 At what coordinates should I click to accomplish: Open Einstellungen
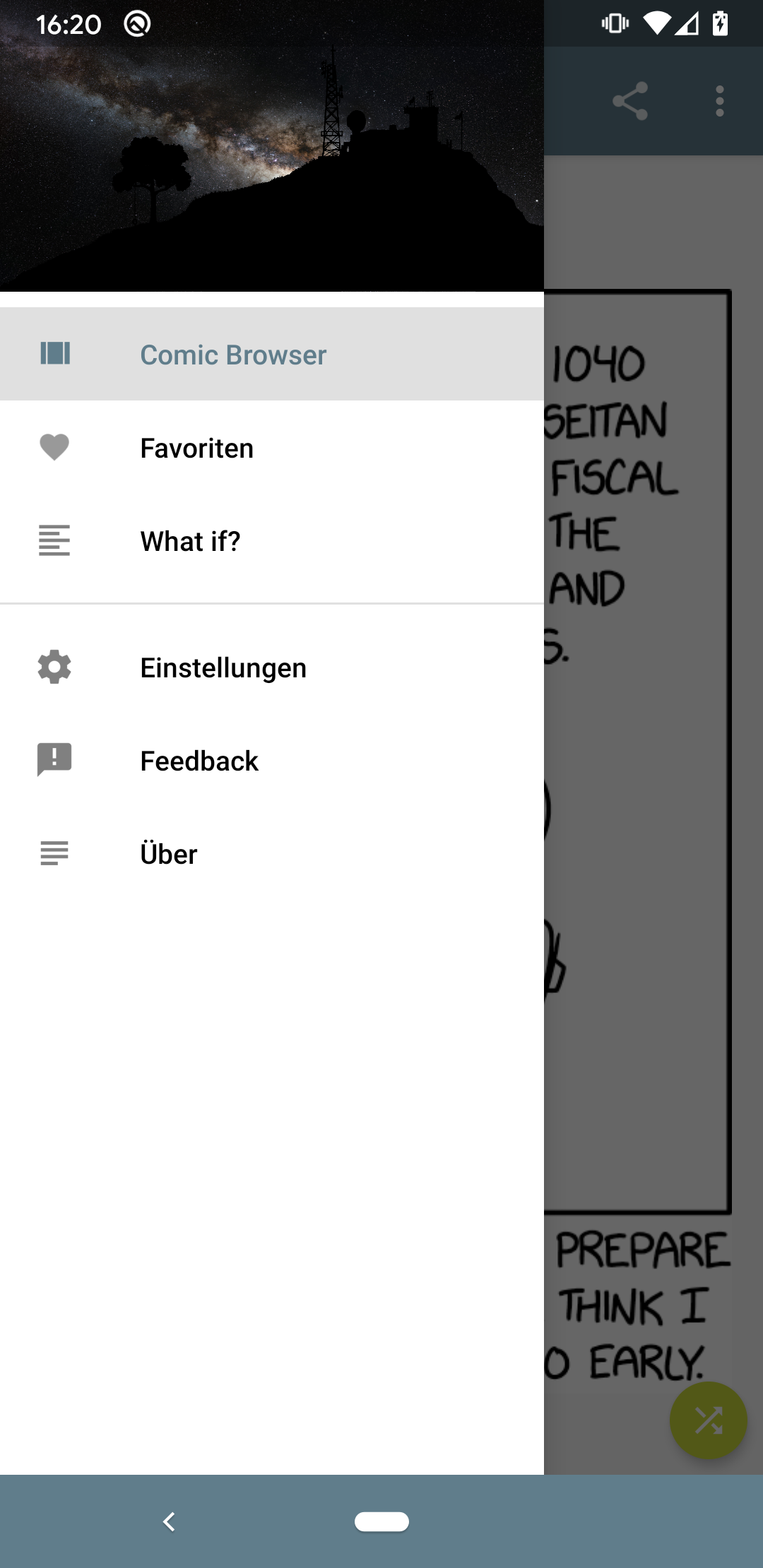[x=223, y=667]
